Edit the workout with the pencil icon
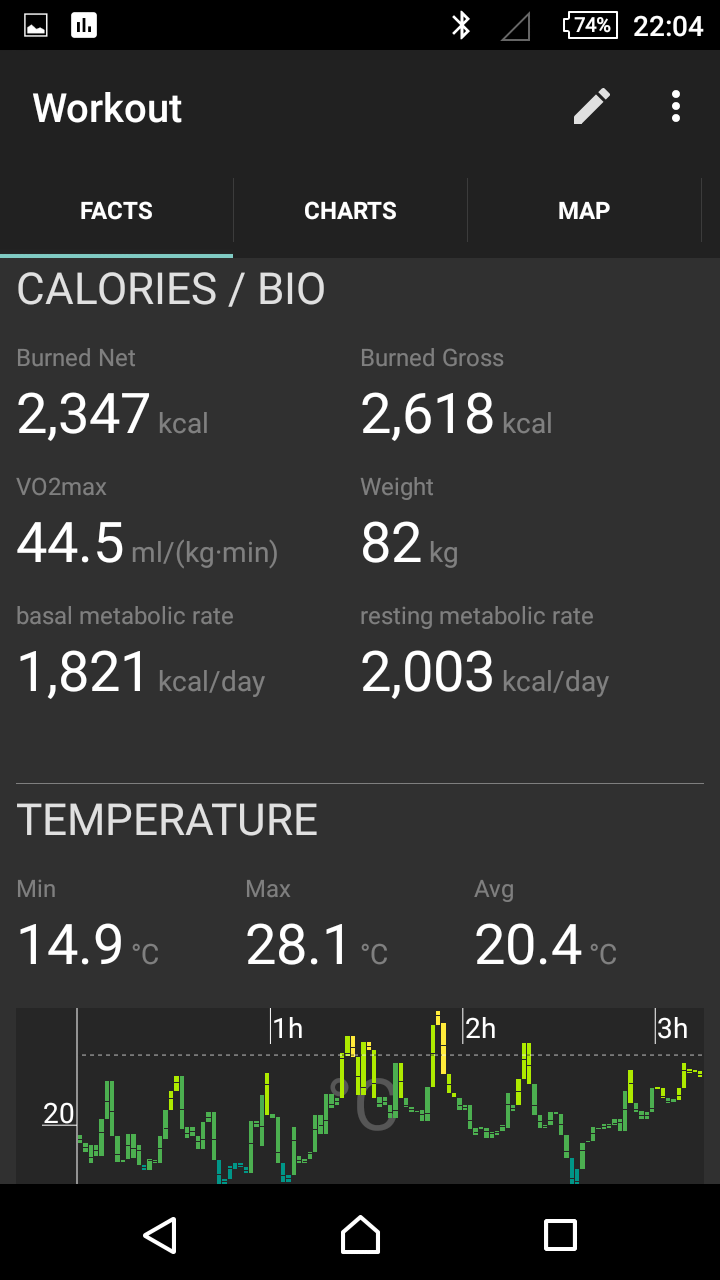 pyautogui.click(x=591, y=107)
